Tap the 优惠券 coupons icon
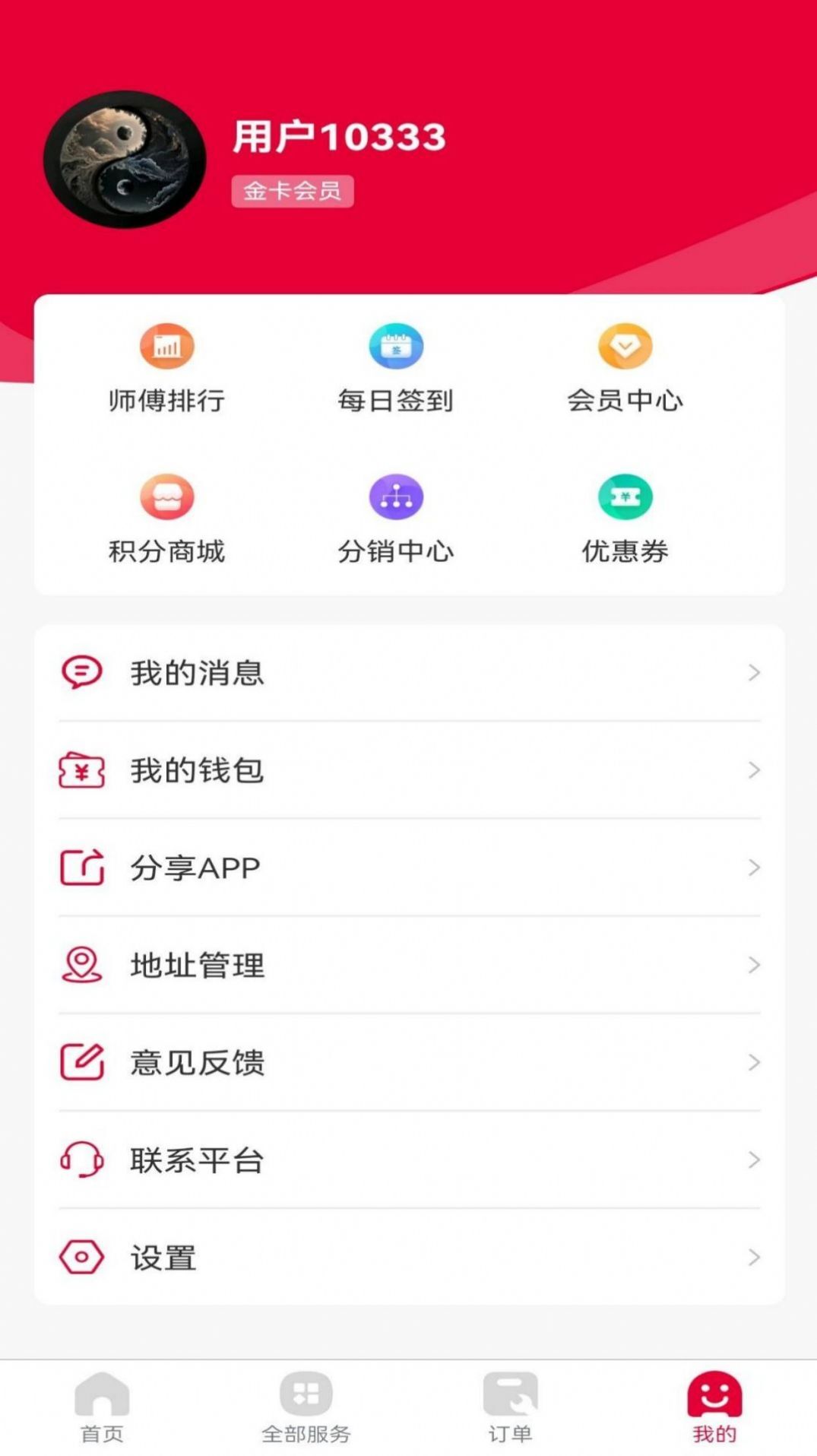Image resolution: width=817 pixels, height=1456 pixels. tap(625, 496)
